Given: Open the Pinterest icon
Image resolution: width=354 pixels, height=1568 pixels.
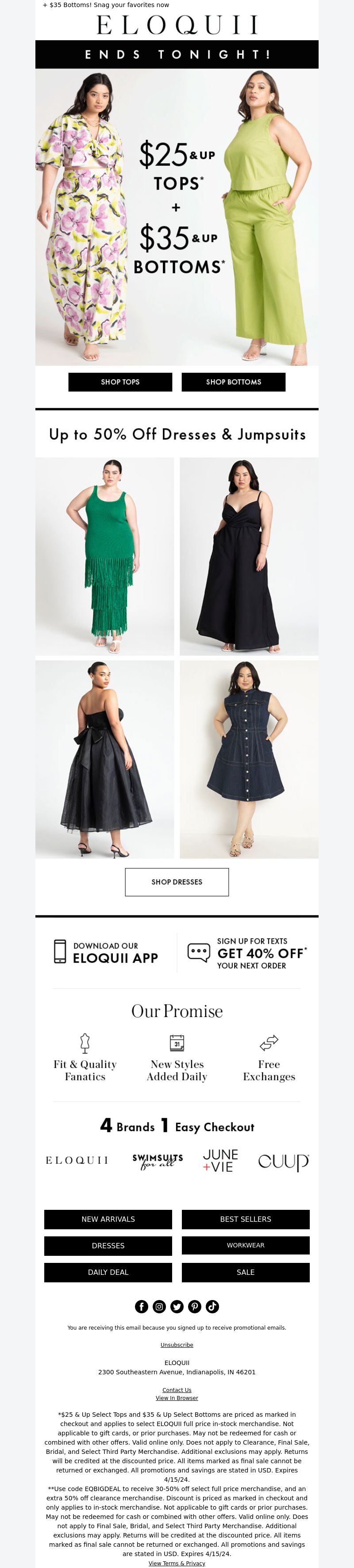Looking at the screenshot, I should (194, 1306).
